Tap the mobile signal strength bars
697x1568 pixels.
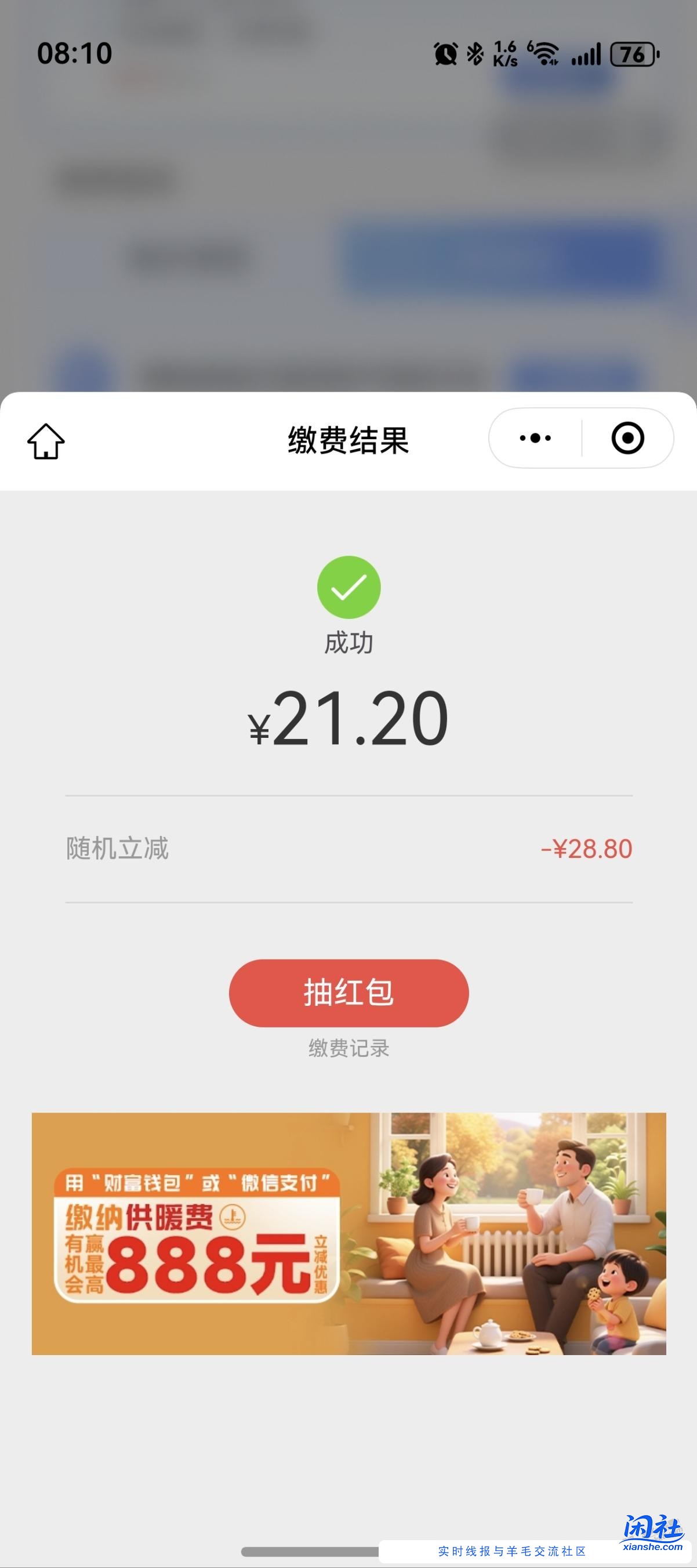coord(586,55)
